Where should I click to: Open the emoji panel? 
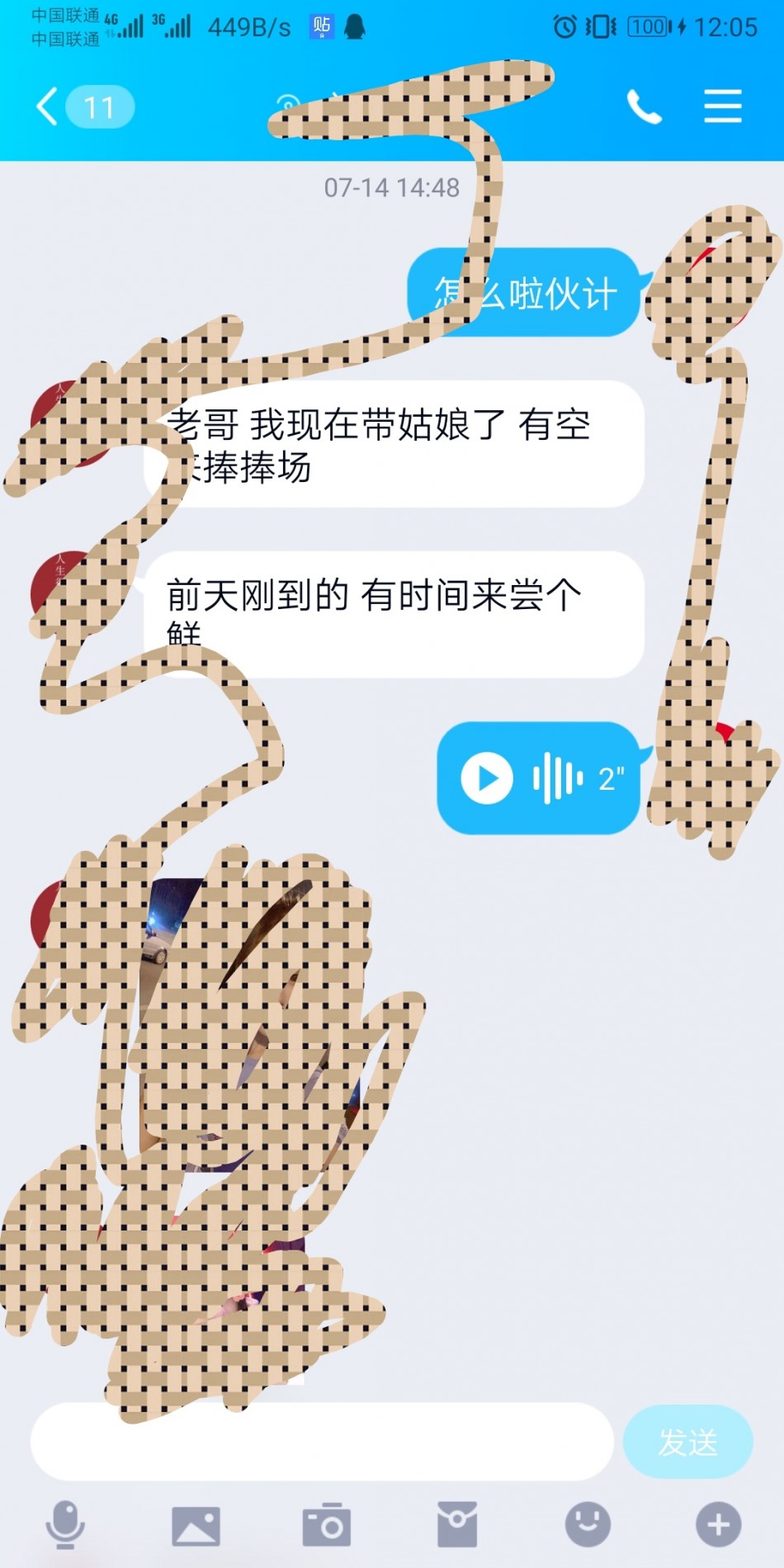point(588,1523)
